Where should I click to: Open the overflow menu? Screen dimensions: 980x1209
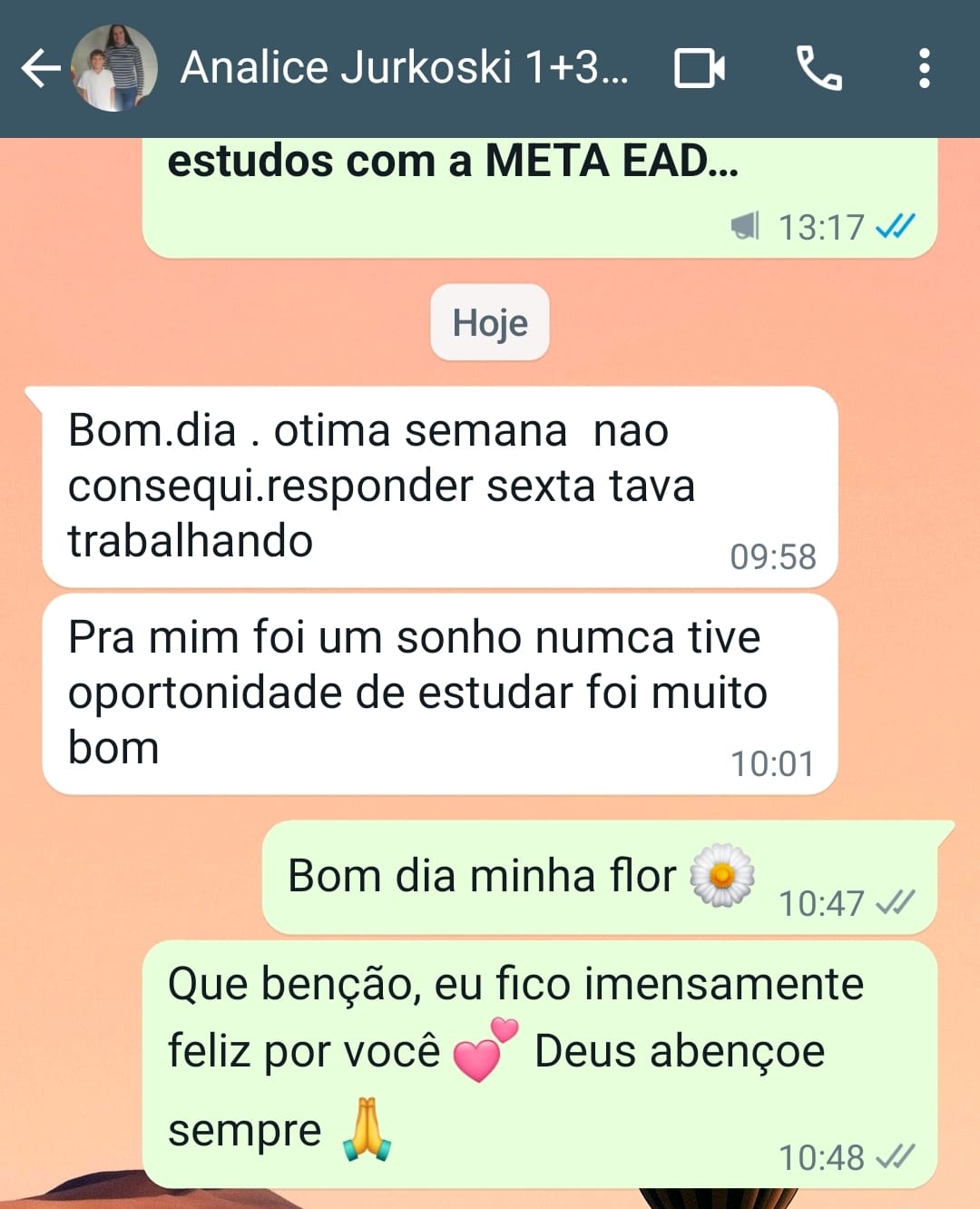(x=924, y=69)
